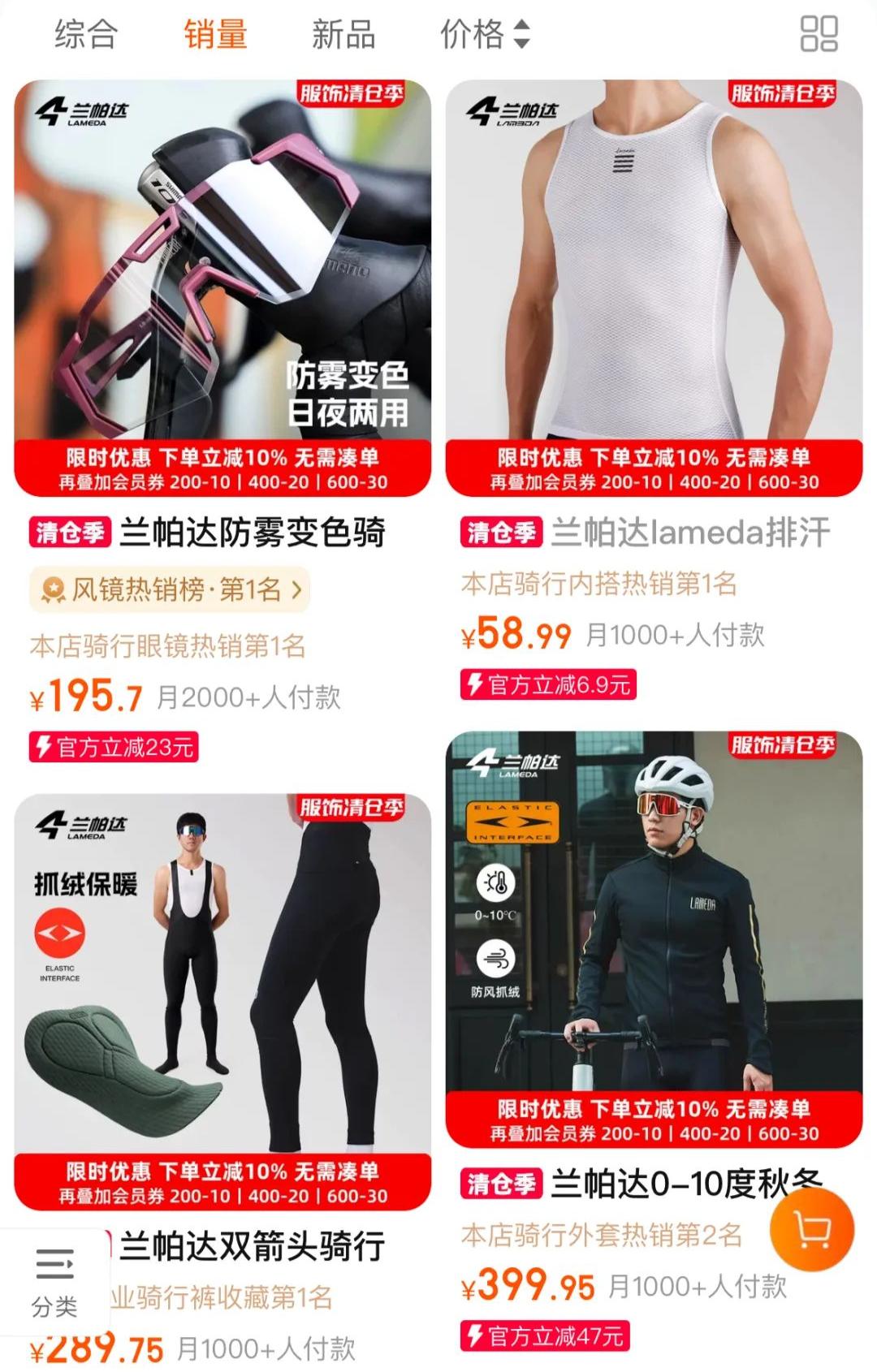
Task: Select the 销量 sorting tab
Action: 215,35
